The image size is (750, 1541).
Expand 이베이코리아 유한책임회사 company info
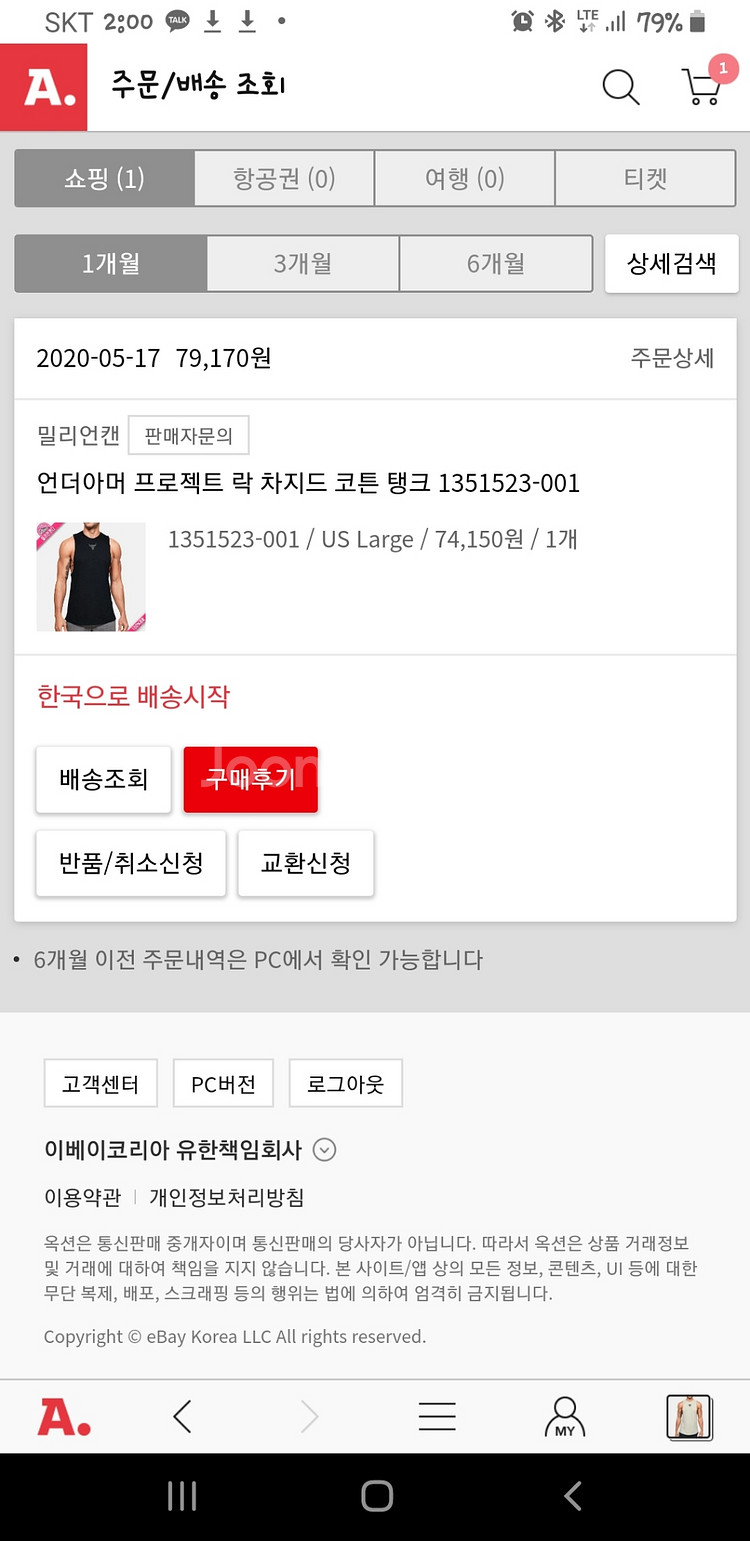[x=324, y=1150]
